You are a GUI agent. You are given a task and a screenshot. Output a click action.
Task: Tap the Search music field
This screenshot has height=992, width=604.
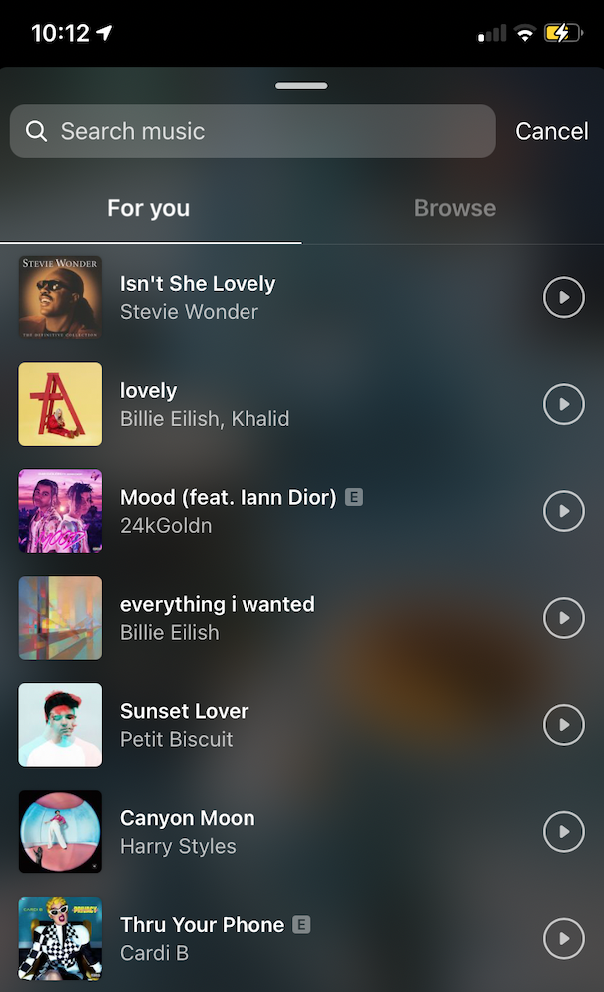tap(252, 131)
